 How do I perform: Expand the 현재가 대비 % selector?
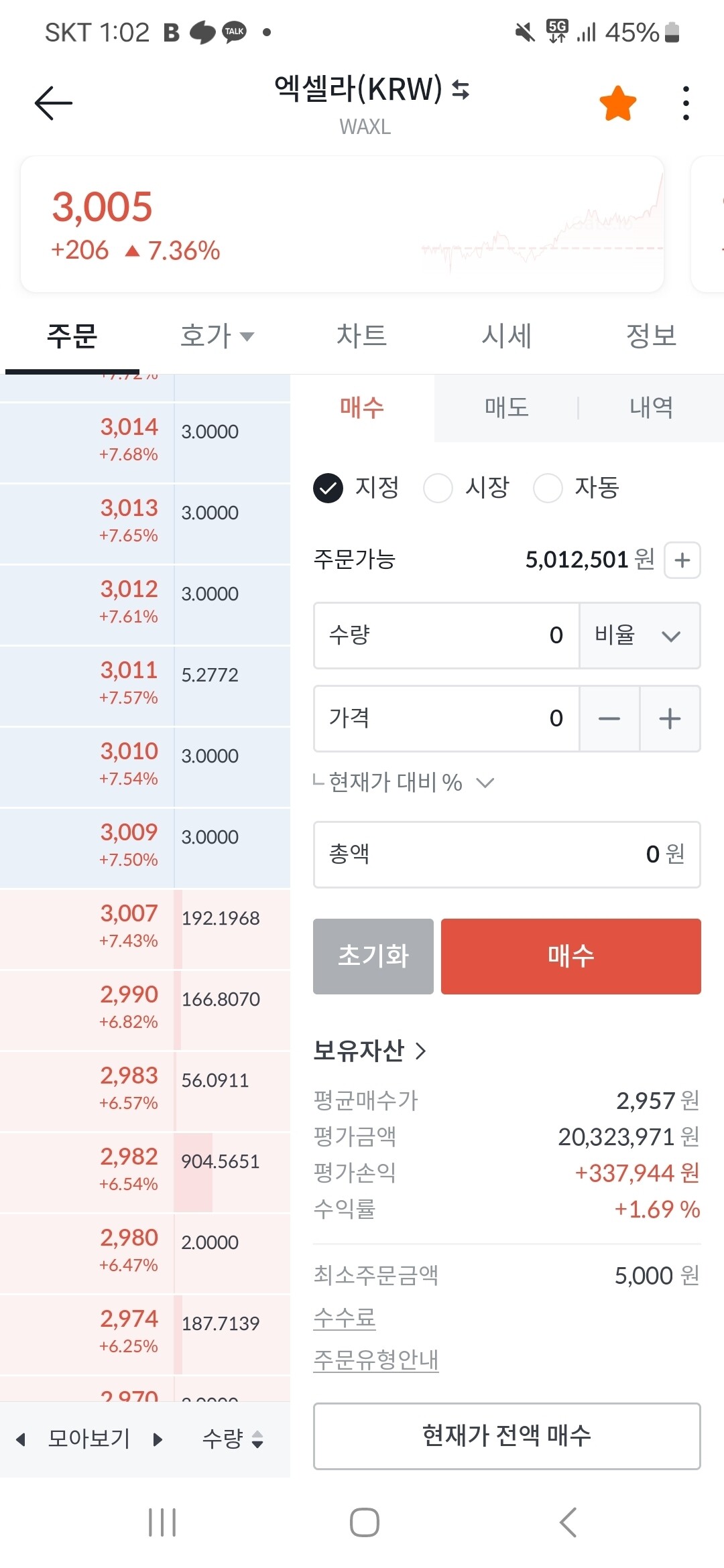(485, 781)
